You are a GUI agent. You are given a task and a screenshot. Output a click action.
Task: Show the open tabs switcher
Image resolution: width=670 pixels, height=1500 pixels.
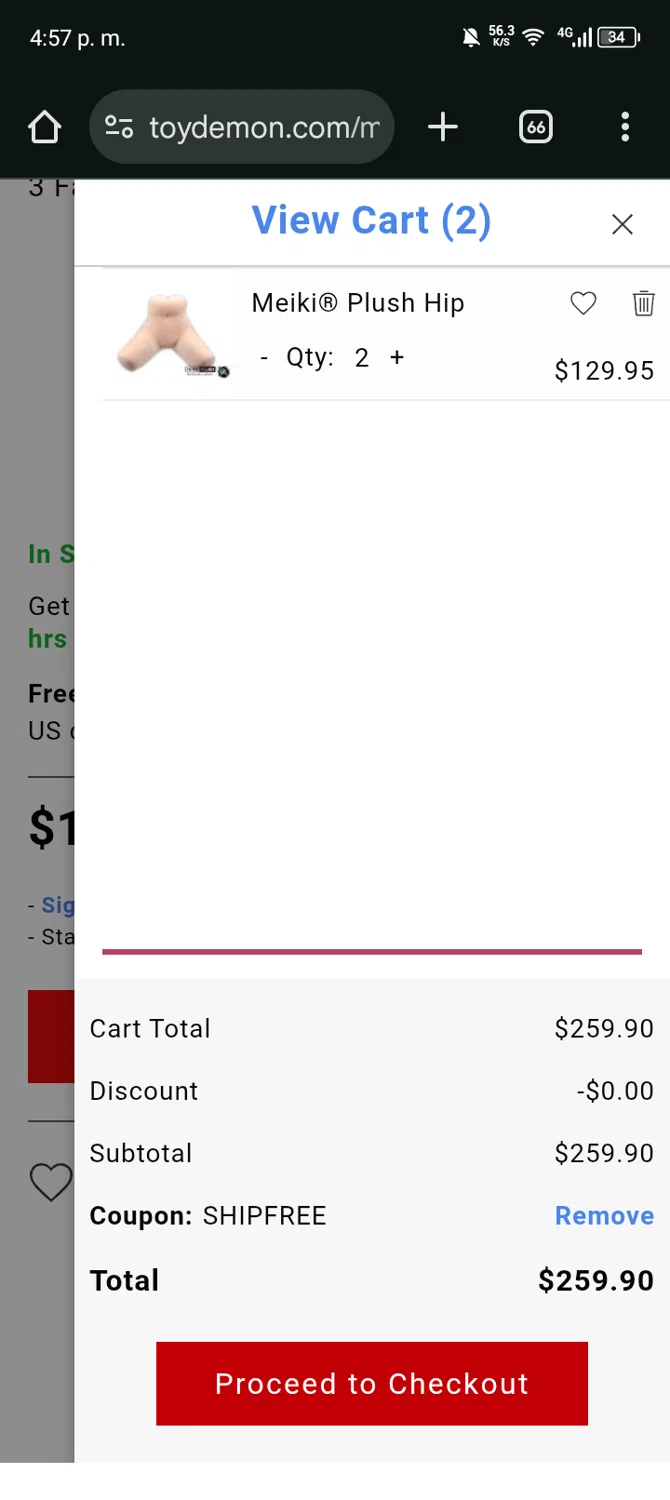536,127
